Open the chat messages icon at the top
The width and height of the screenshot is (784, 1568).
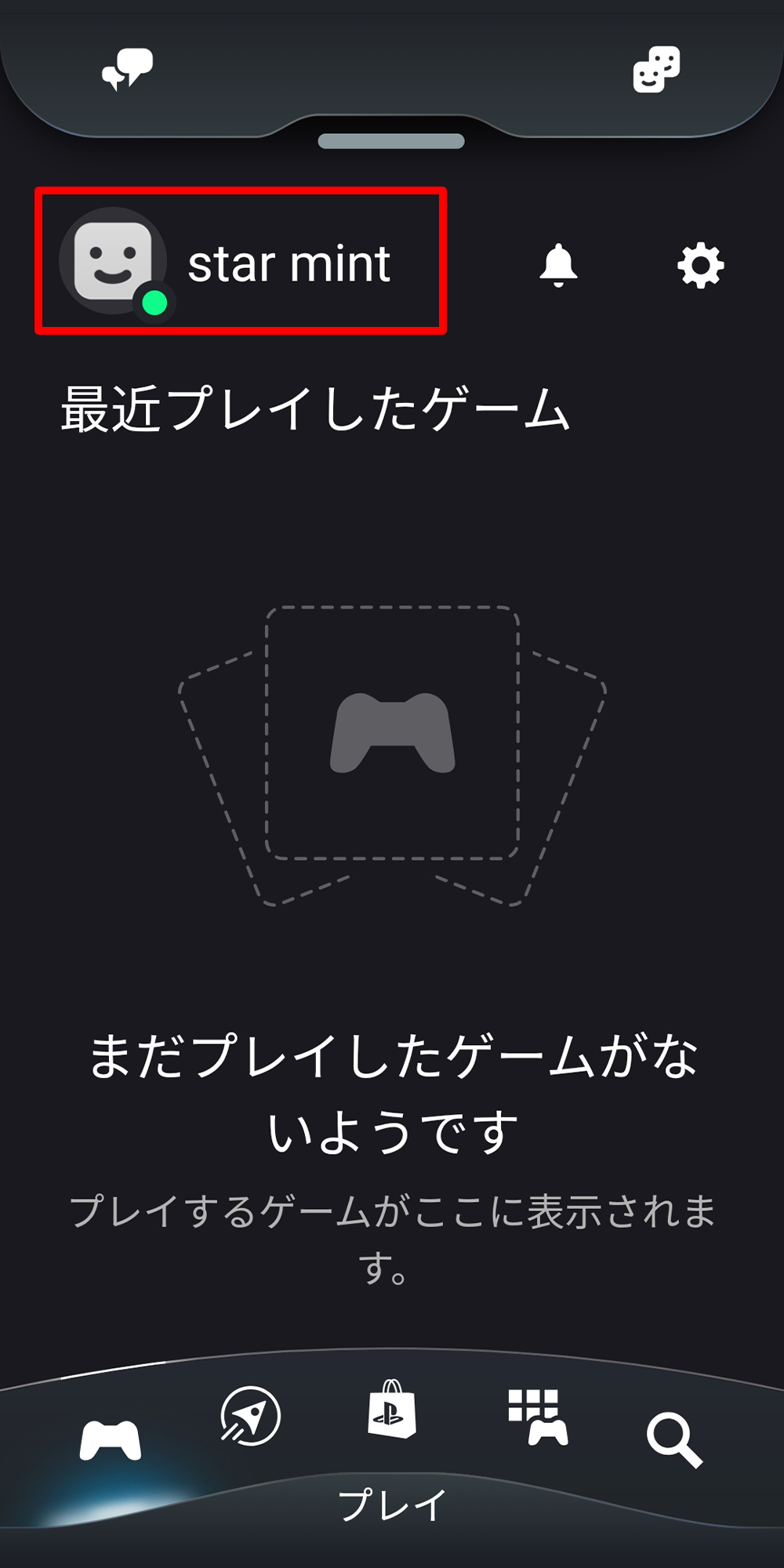pyautogui.click(x=128, y=69)
